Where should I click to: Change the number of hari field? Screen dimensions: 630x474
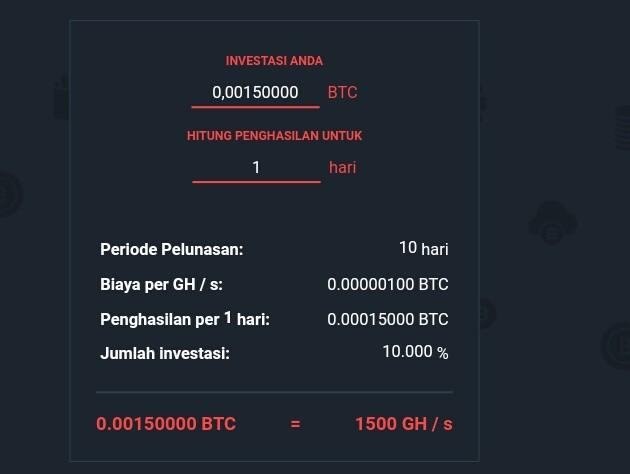[256, 168]
